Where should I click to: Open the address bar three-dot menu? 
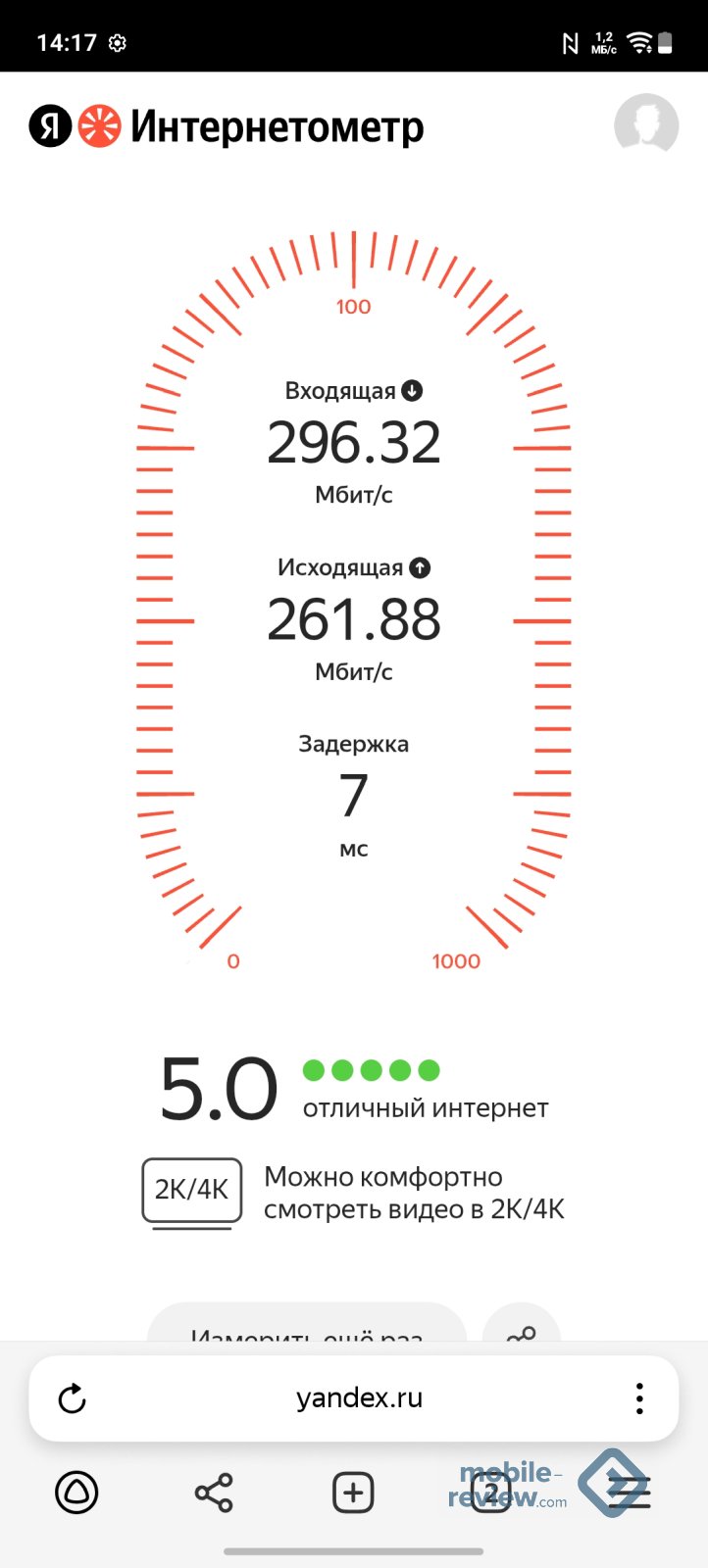pos(639,1398)
